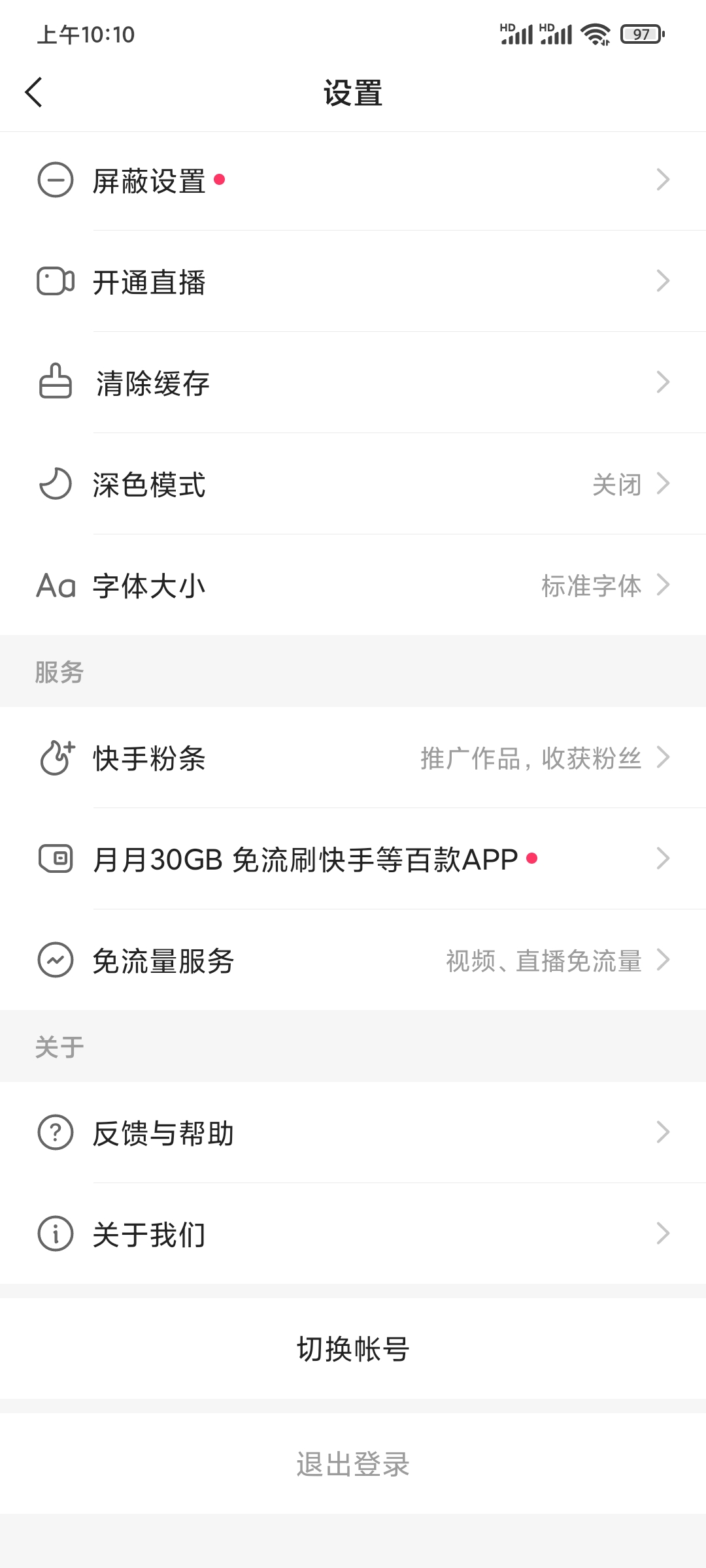Open 屏蔽设置 settings
Viewport: 706px width, 1568px height.
353,181
